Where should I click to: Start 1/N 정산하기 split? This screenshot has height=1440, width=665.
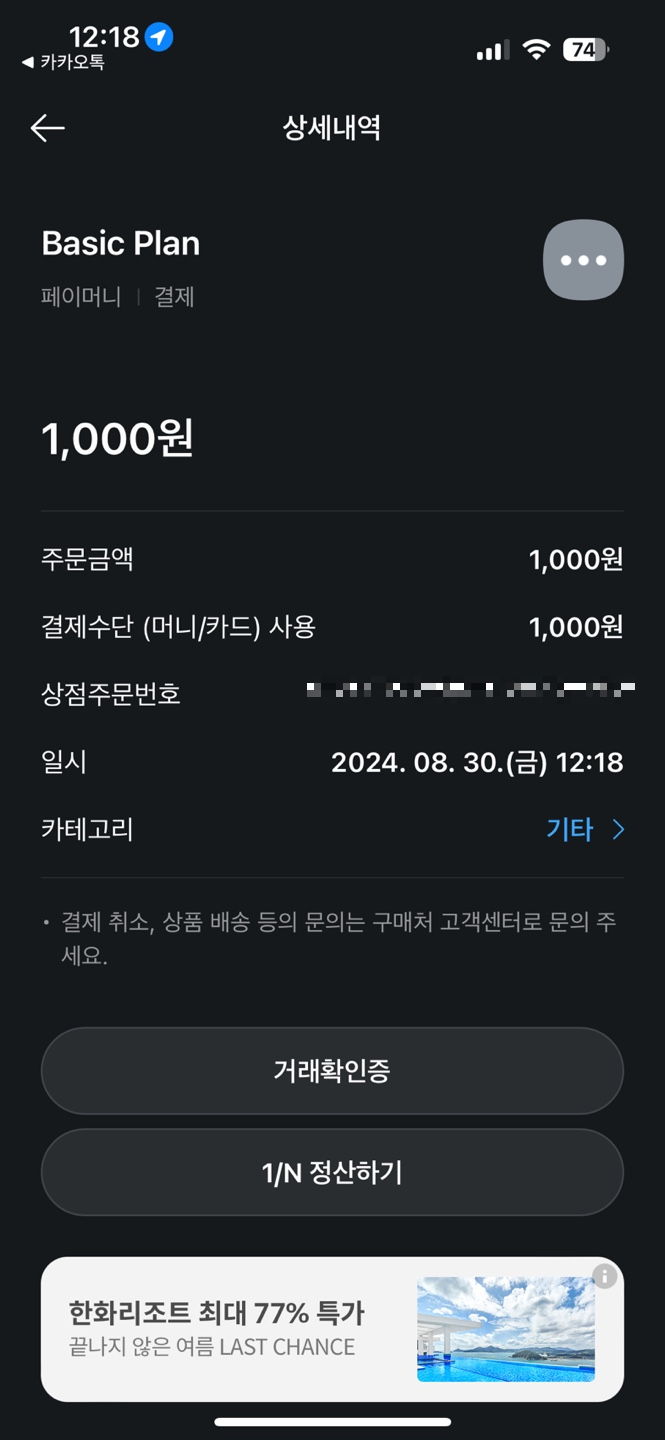coord(332,1172)
